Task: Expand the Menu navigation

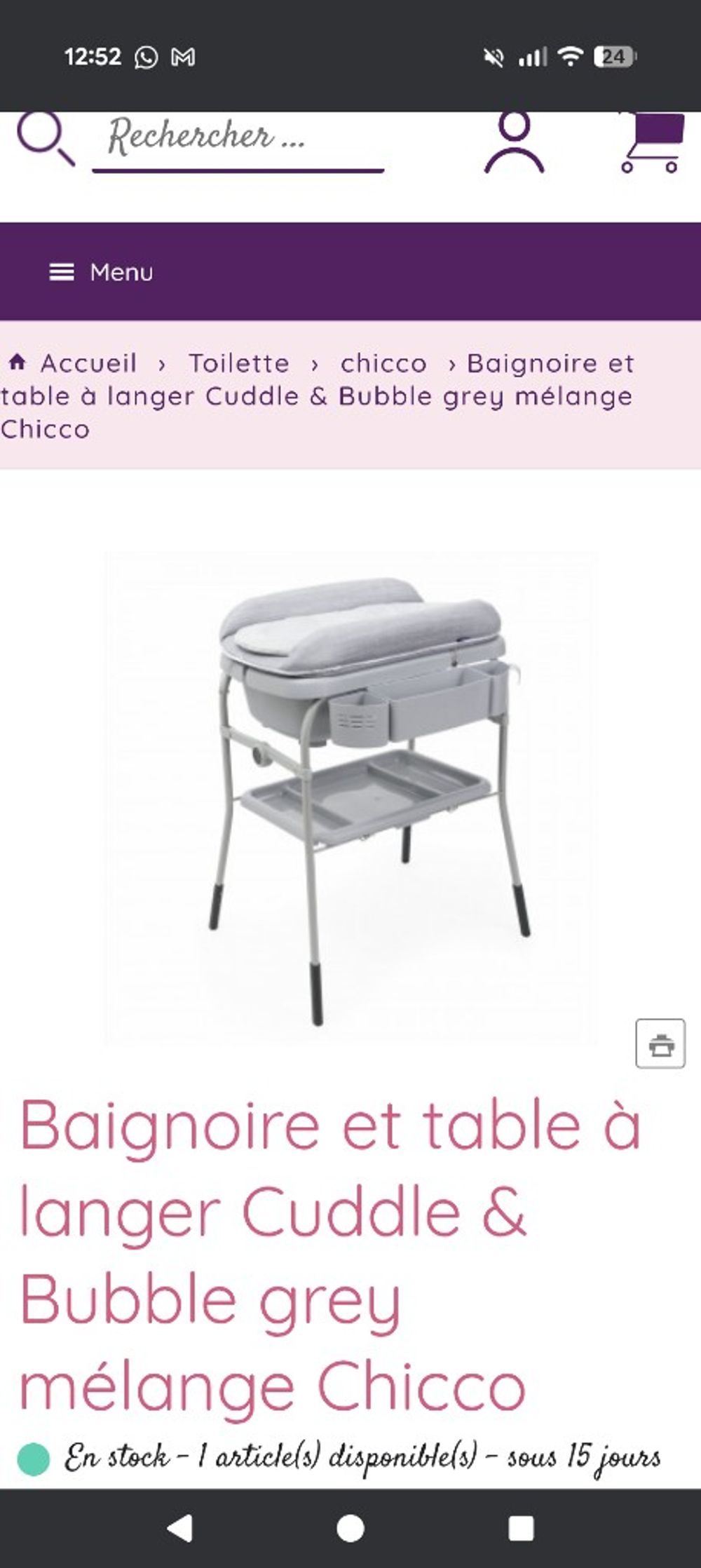Action: (x=102, y=272)
